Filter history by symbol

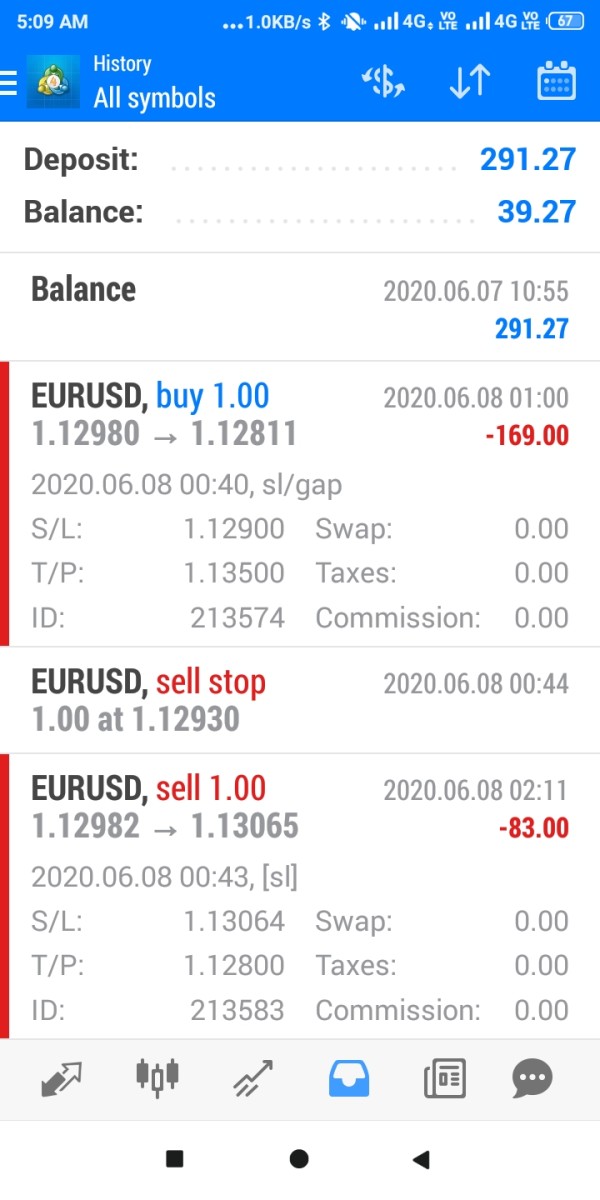383,84
